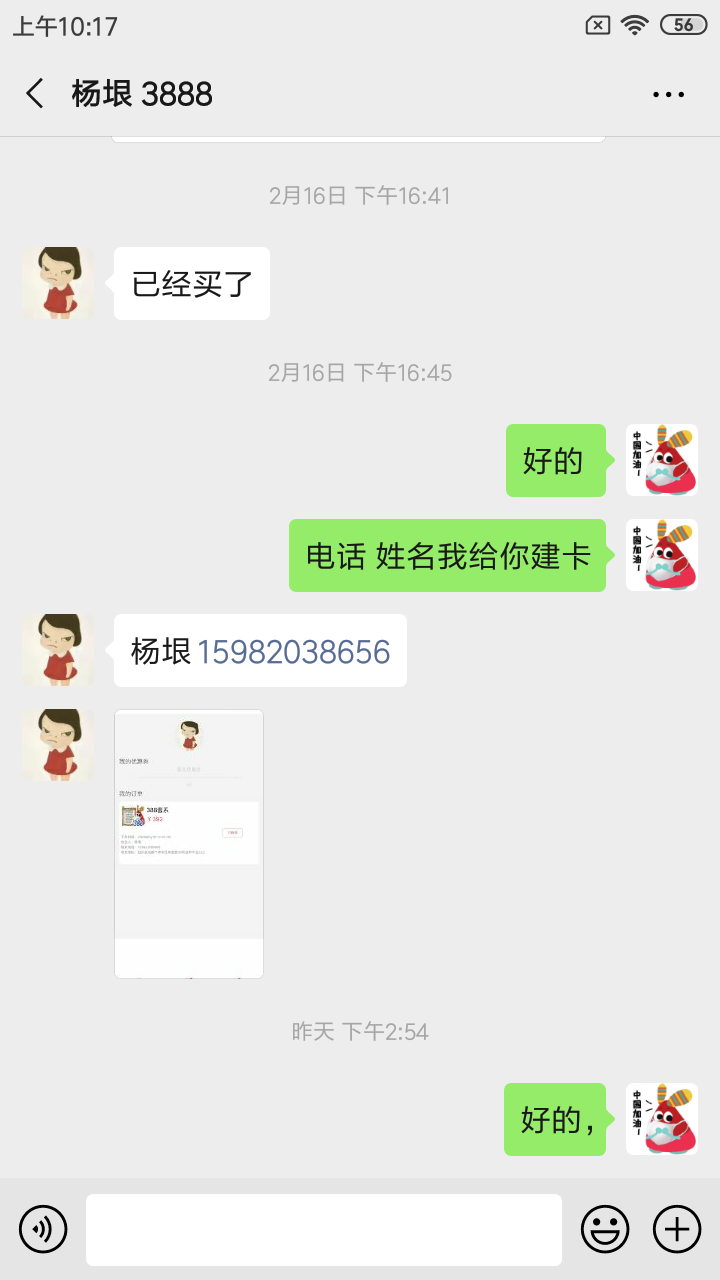Open the order screenshot image message

point(189,843)
